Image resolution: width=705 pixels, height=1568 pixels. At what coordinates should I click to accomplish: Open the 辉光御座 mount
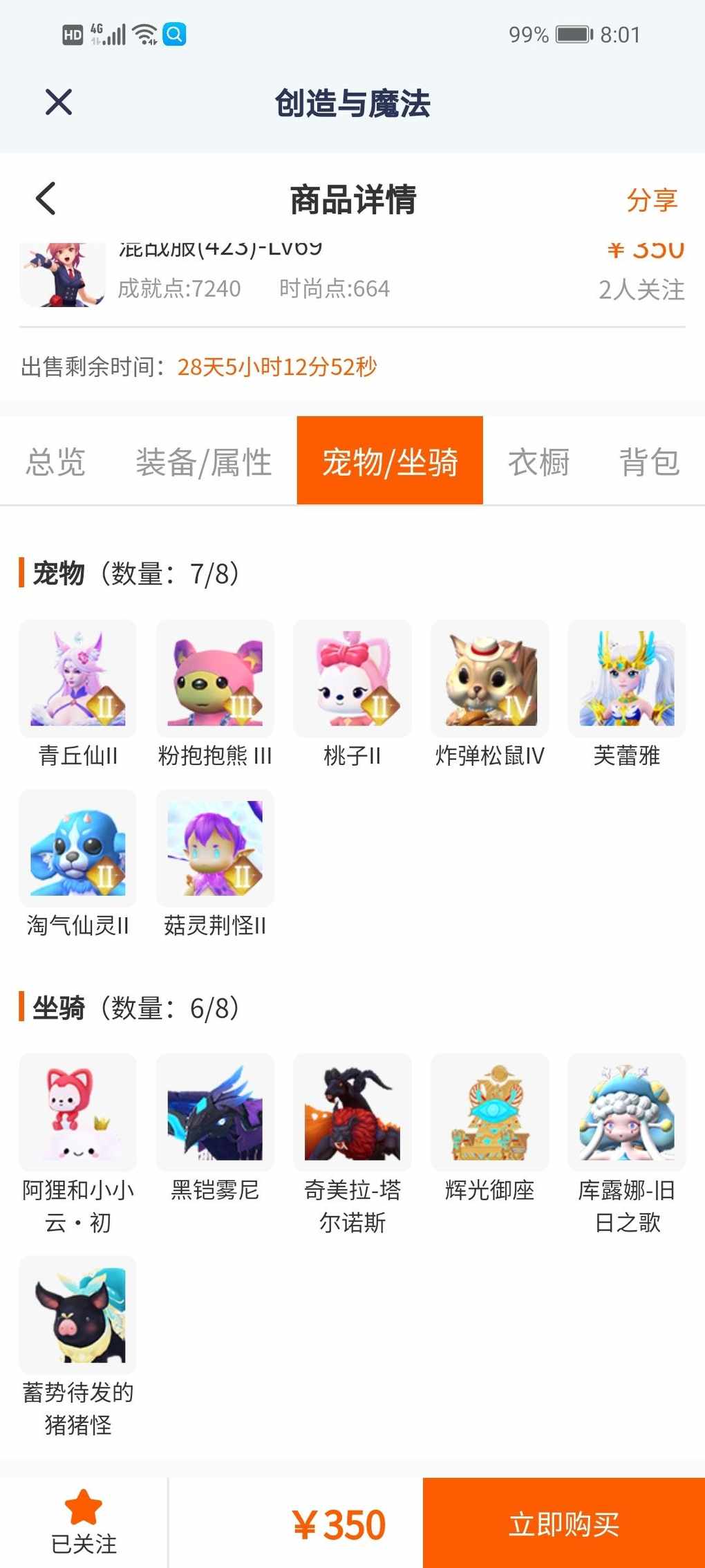[x=489, y=1113]
